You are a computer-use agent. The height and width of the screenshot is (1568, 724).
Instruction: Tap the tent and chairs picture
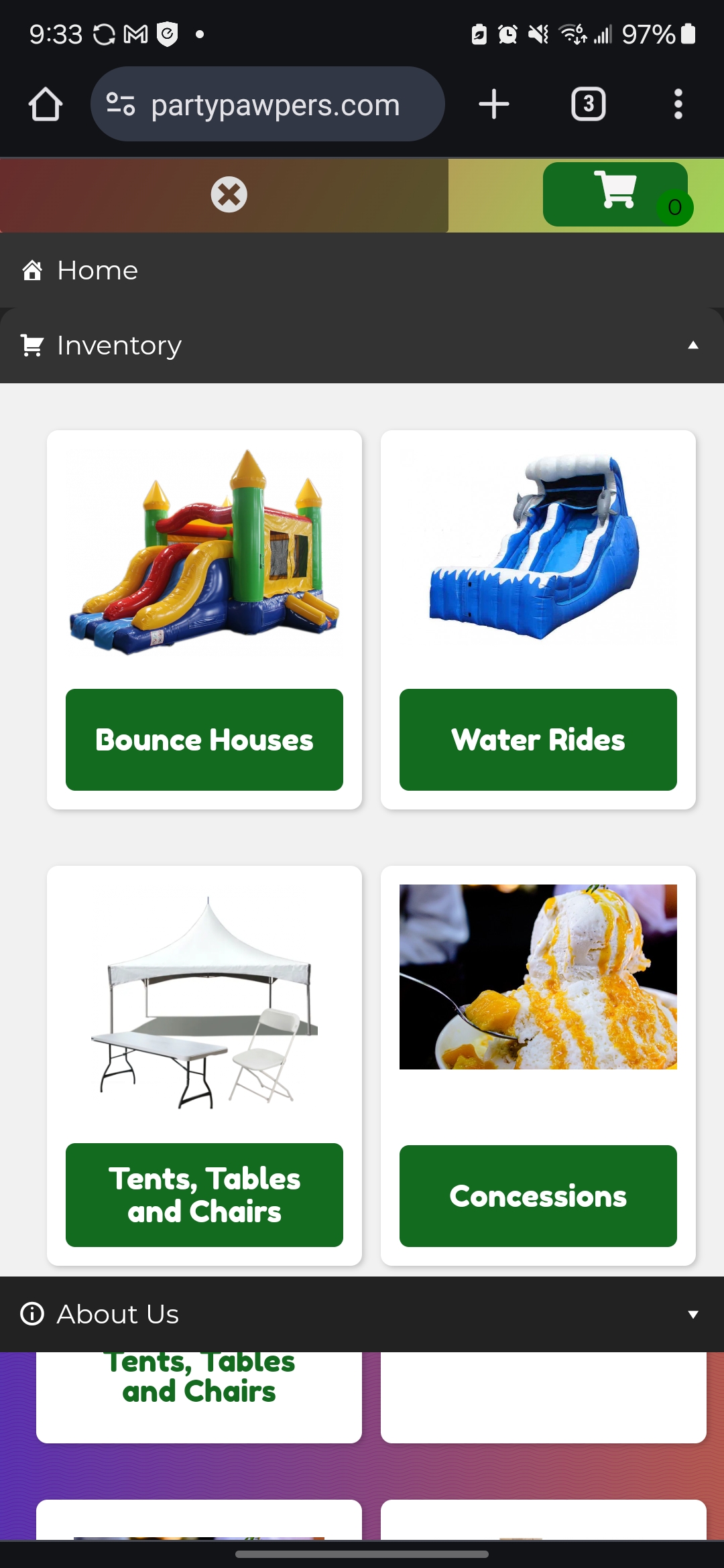pyautogui.click(x=204, y=1002)
